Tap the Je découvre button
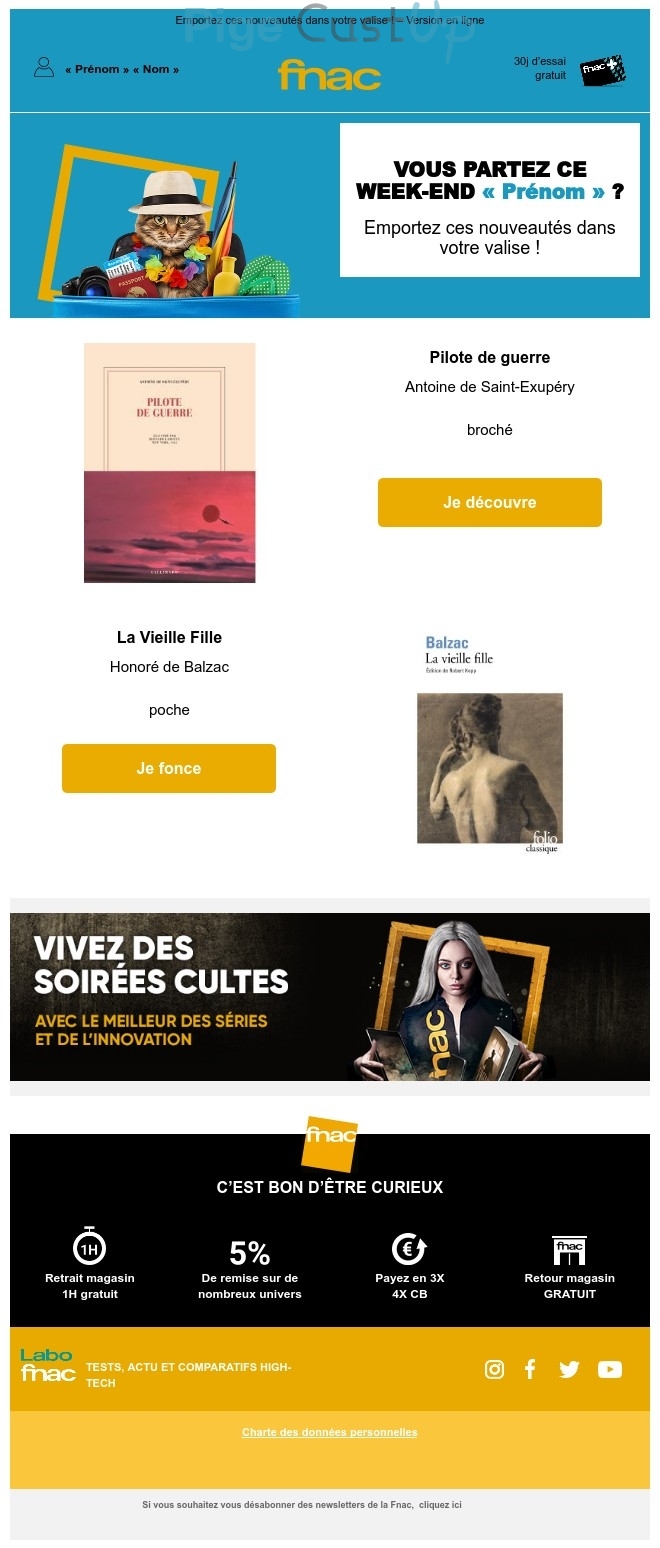The image size is (660, 1548). pyautogui.click(x=489, y=502)
